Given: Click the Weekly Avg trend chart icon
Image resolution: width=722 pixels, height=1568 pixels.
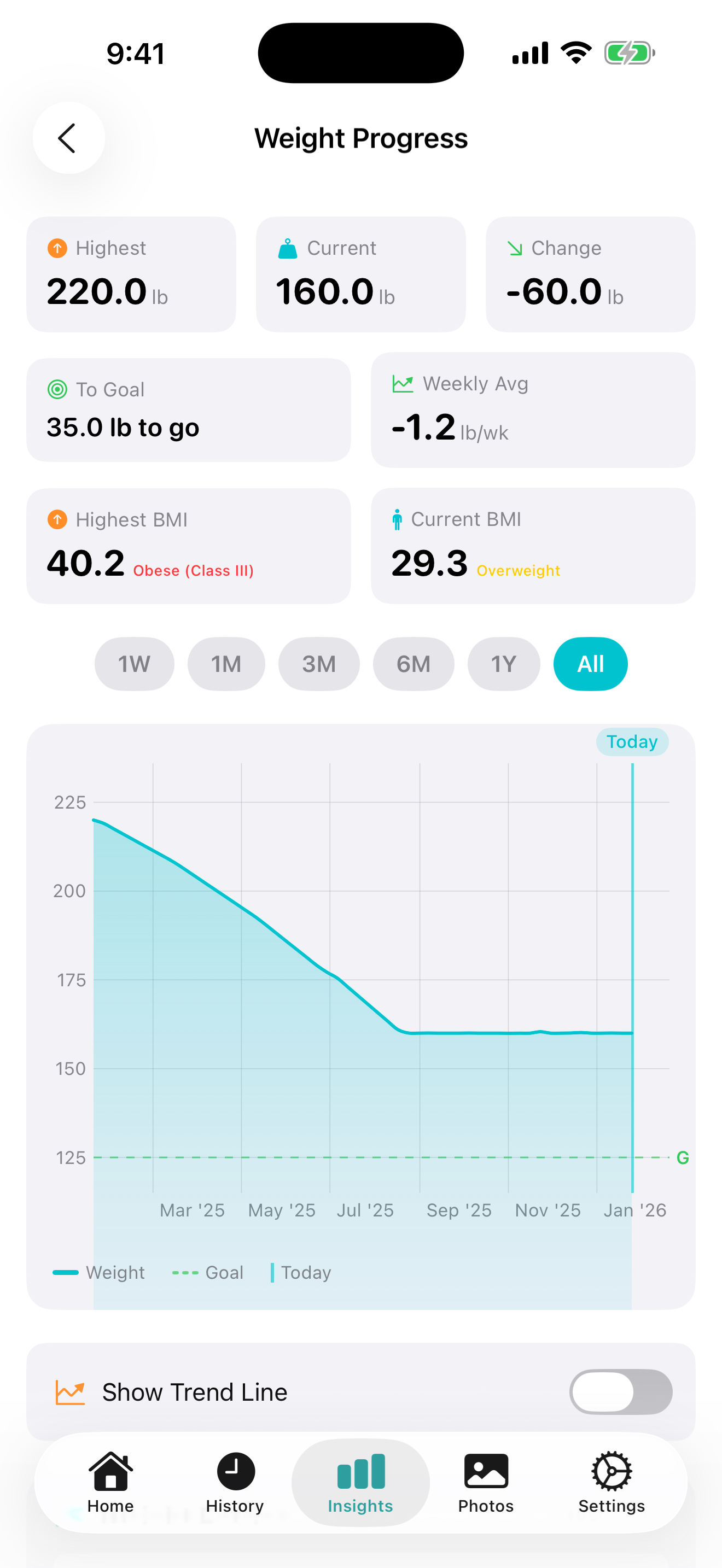Looking at the screenshot, I should (402, 383).
